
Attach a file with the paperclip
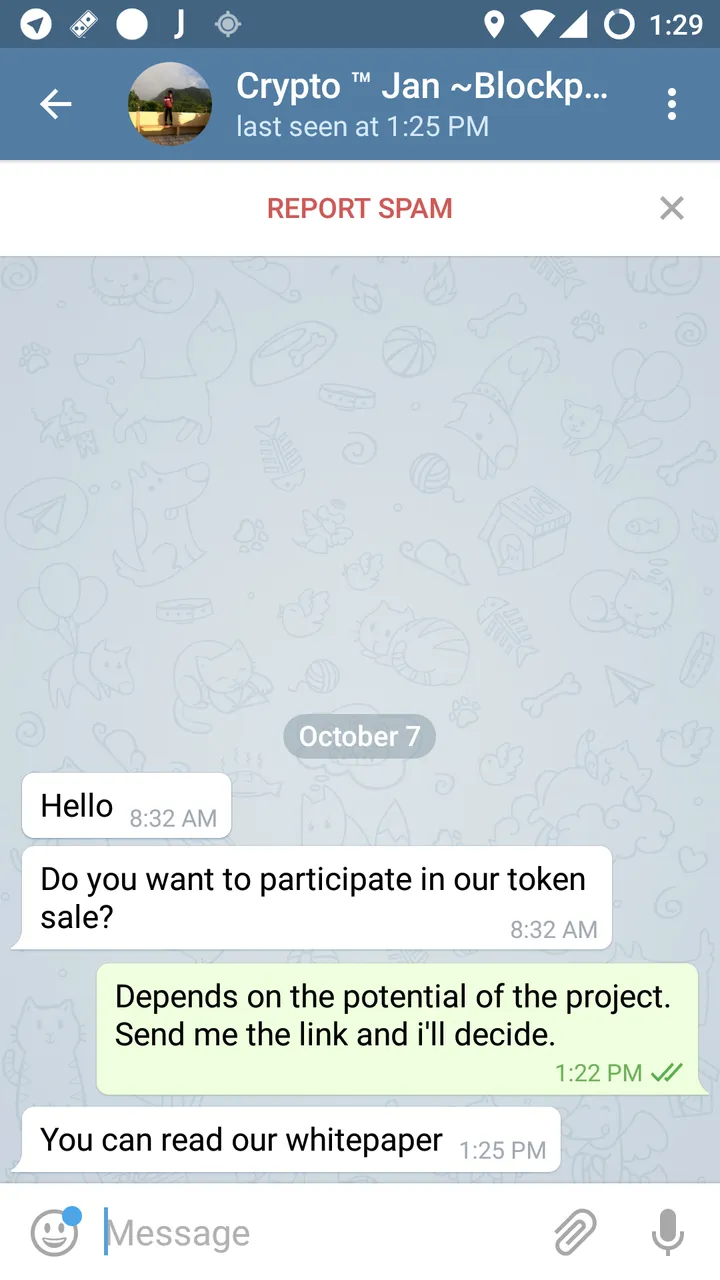[576, 1232]
